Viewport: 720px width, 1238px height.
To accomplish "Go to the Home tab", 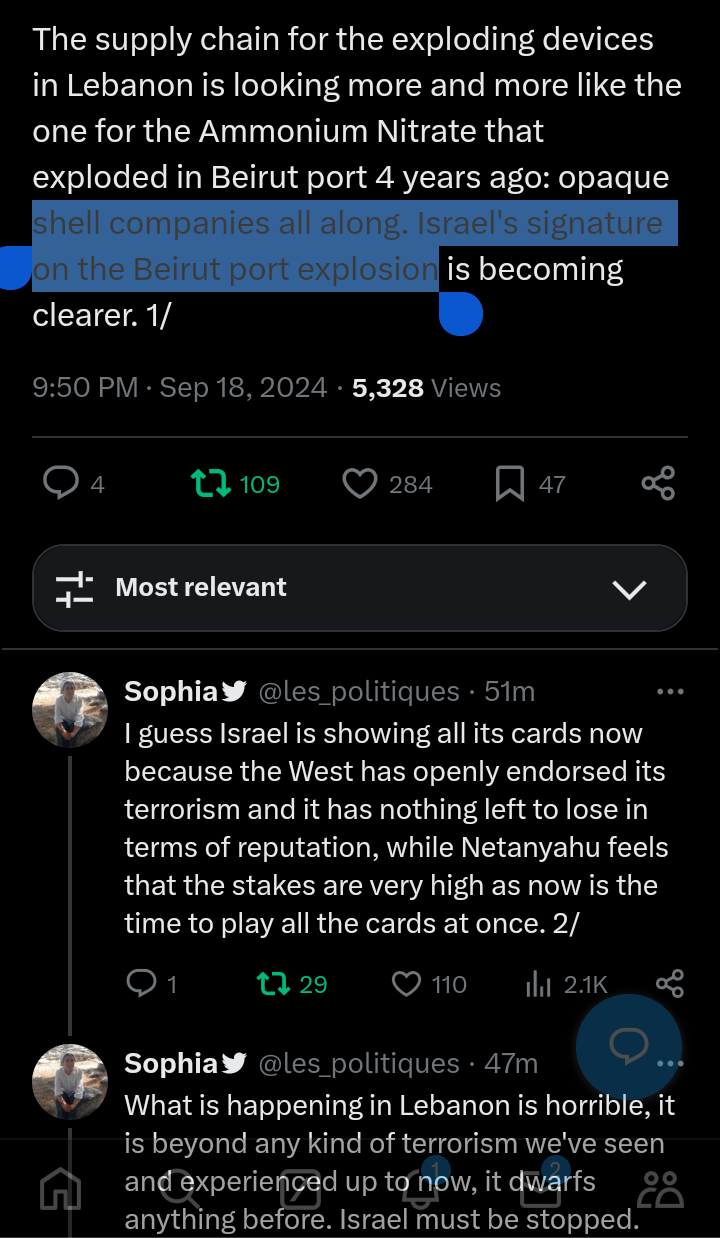I will tap(60, 1188).
